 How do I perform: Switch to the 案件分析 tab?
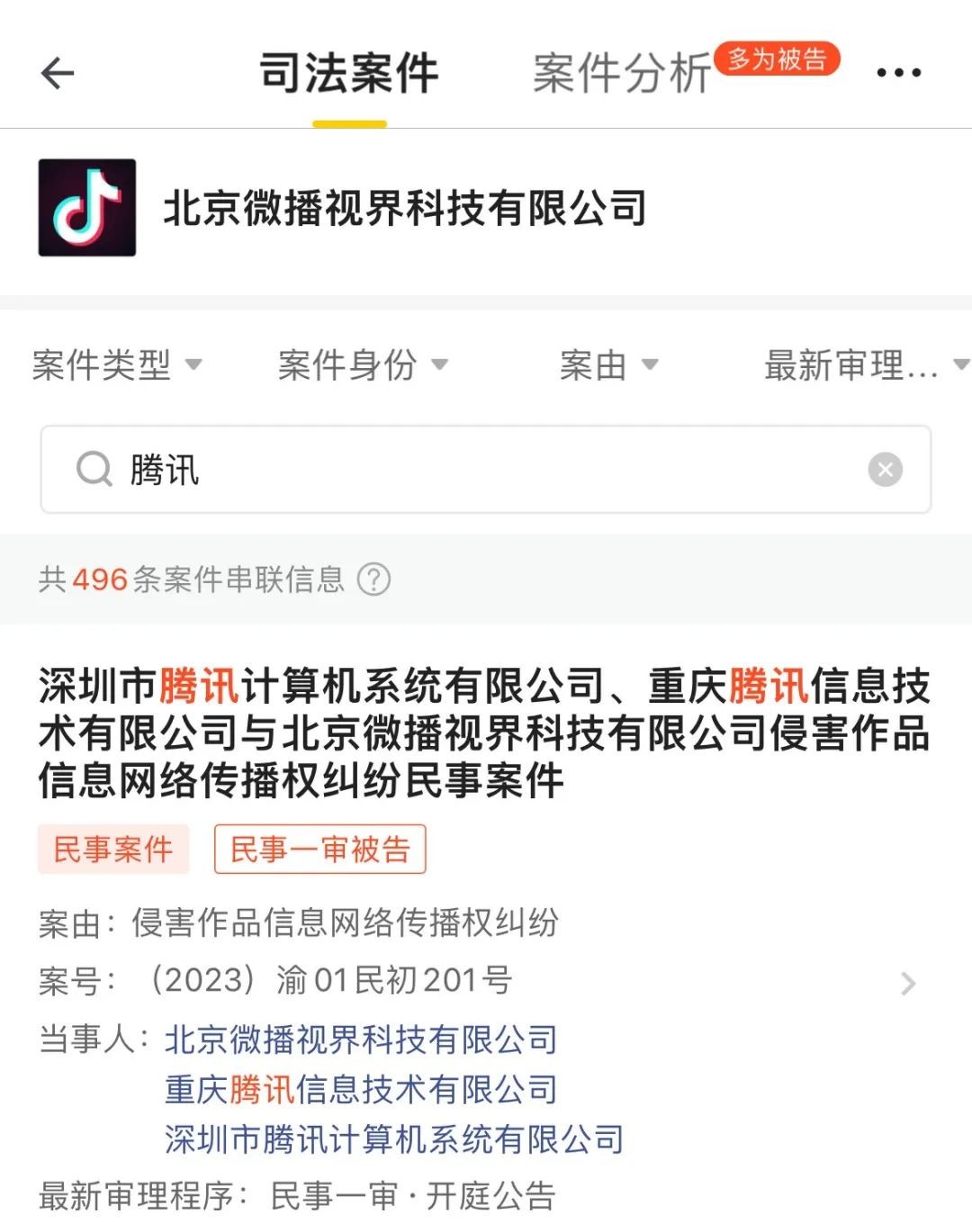click(622, 73)
